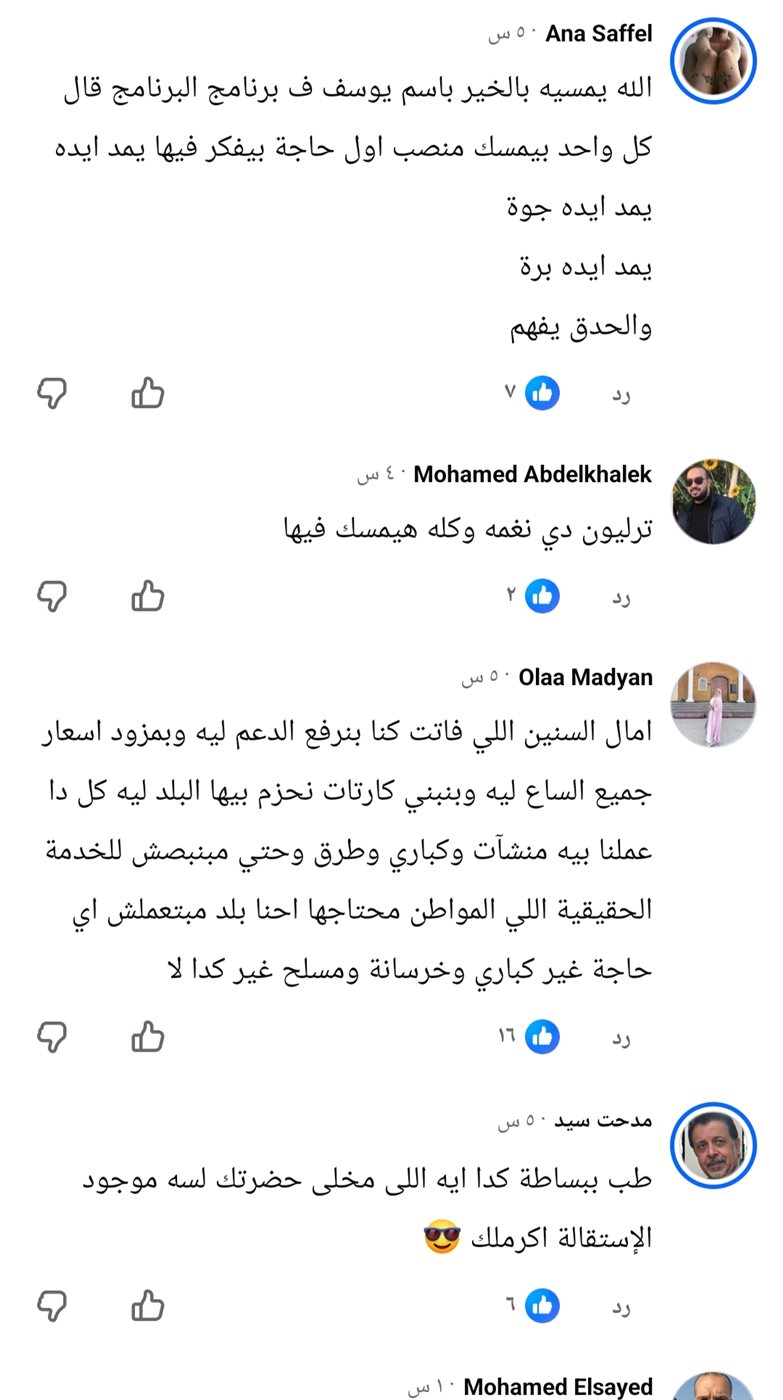Image resolution: width=783 pixels, height=1400 pixels.
Task: Open Mohamed Elsayed's profile name
Action: click(x=558, y=1387)
